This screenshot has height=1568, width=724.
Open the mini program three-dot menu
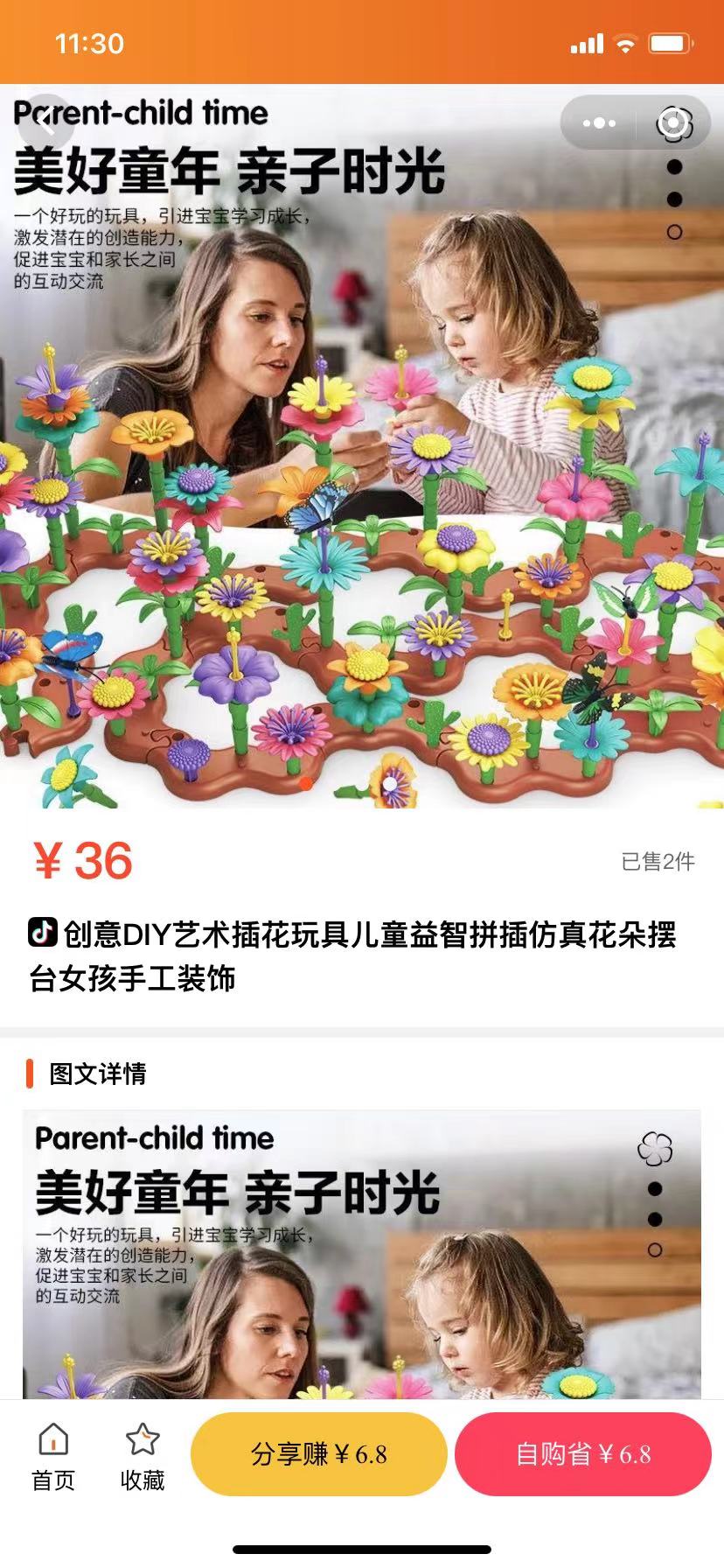[x=599, y=123]
